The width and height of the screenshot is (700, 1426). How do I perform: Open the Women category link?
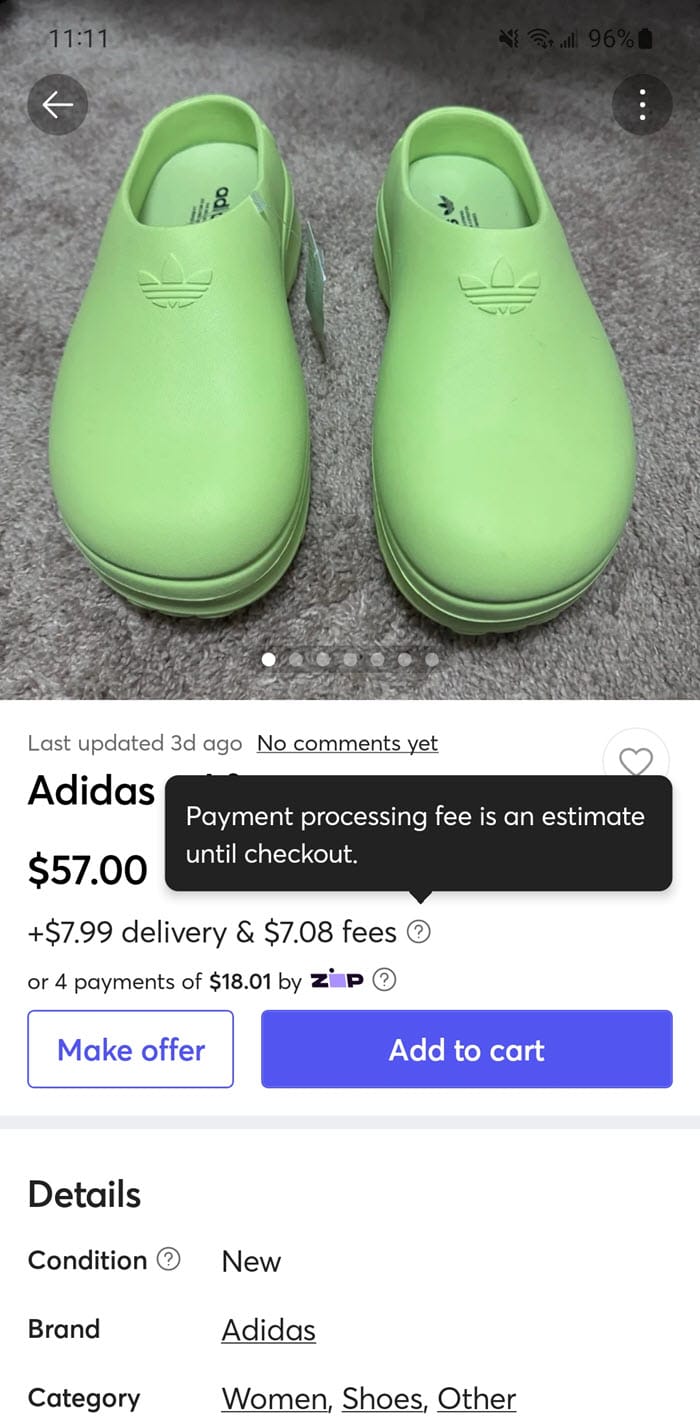click(x=276, y=1398)
